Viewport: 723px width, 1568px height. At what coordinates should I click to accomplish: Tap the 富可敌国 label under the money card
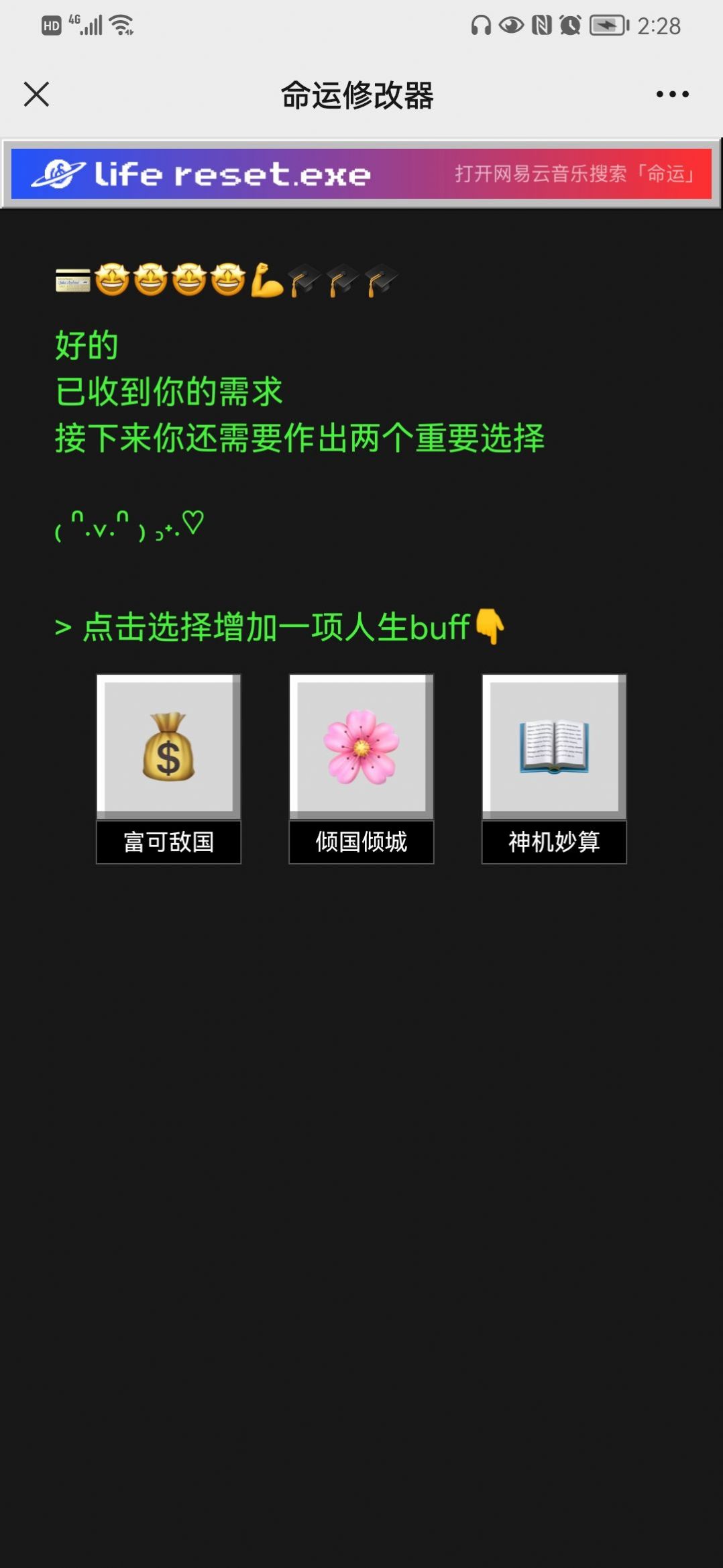(168, 843)
